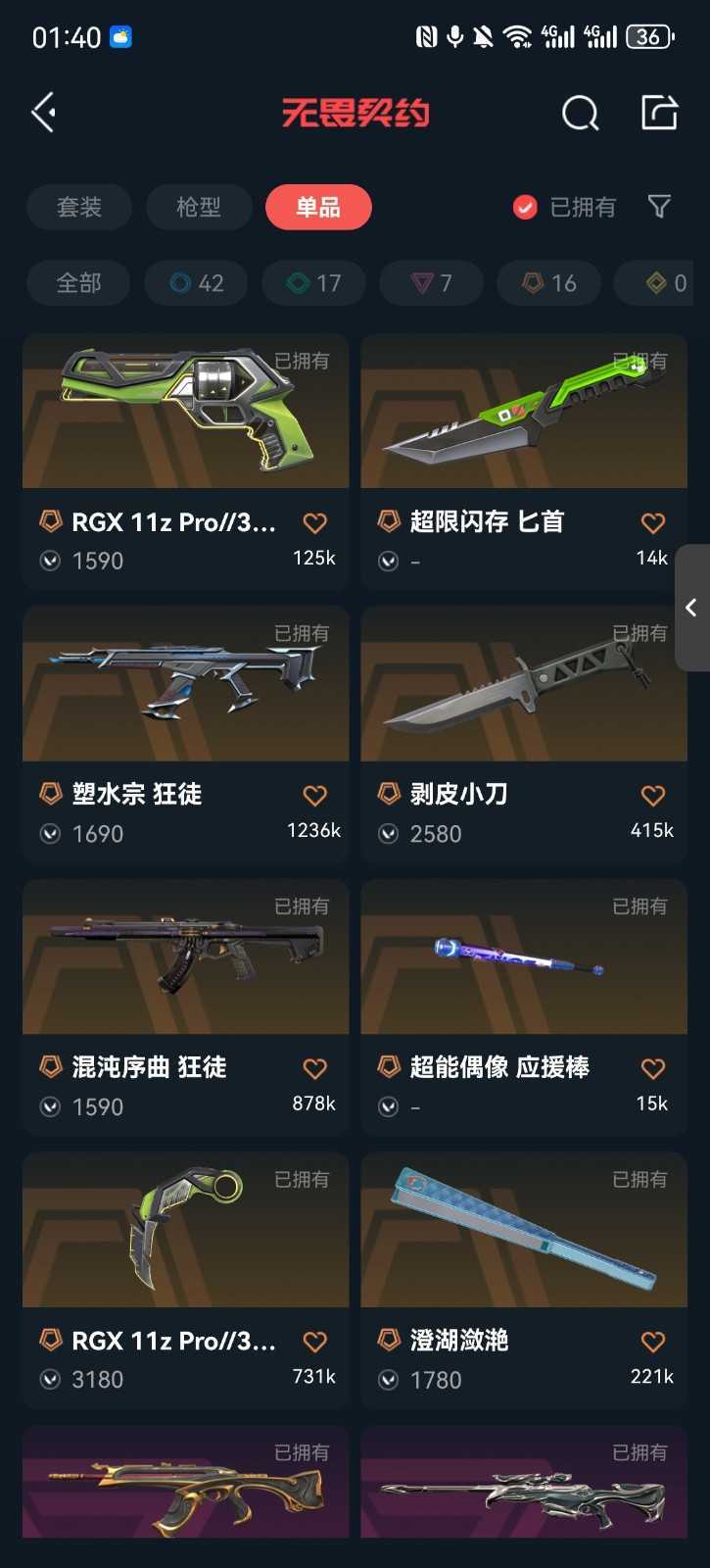Share this collection page
The image size is (710, 1568).
click(659, 113)
